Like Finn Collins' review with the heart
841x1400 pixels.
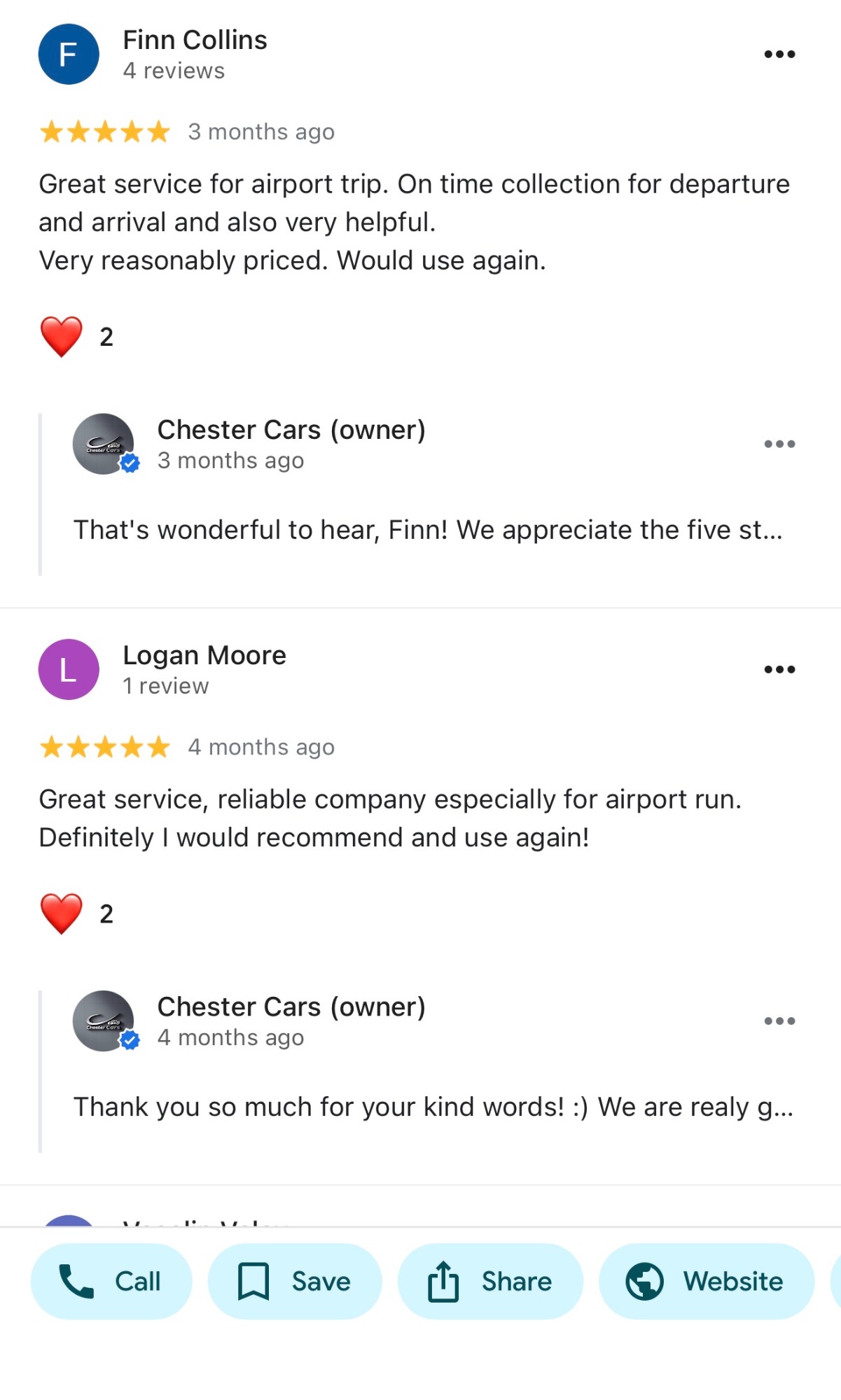click(62, 337)
